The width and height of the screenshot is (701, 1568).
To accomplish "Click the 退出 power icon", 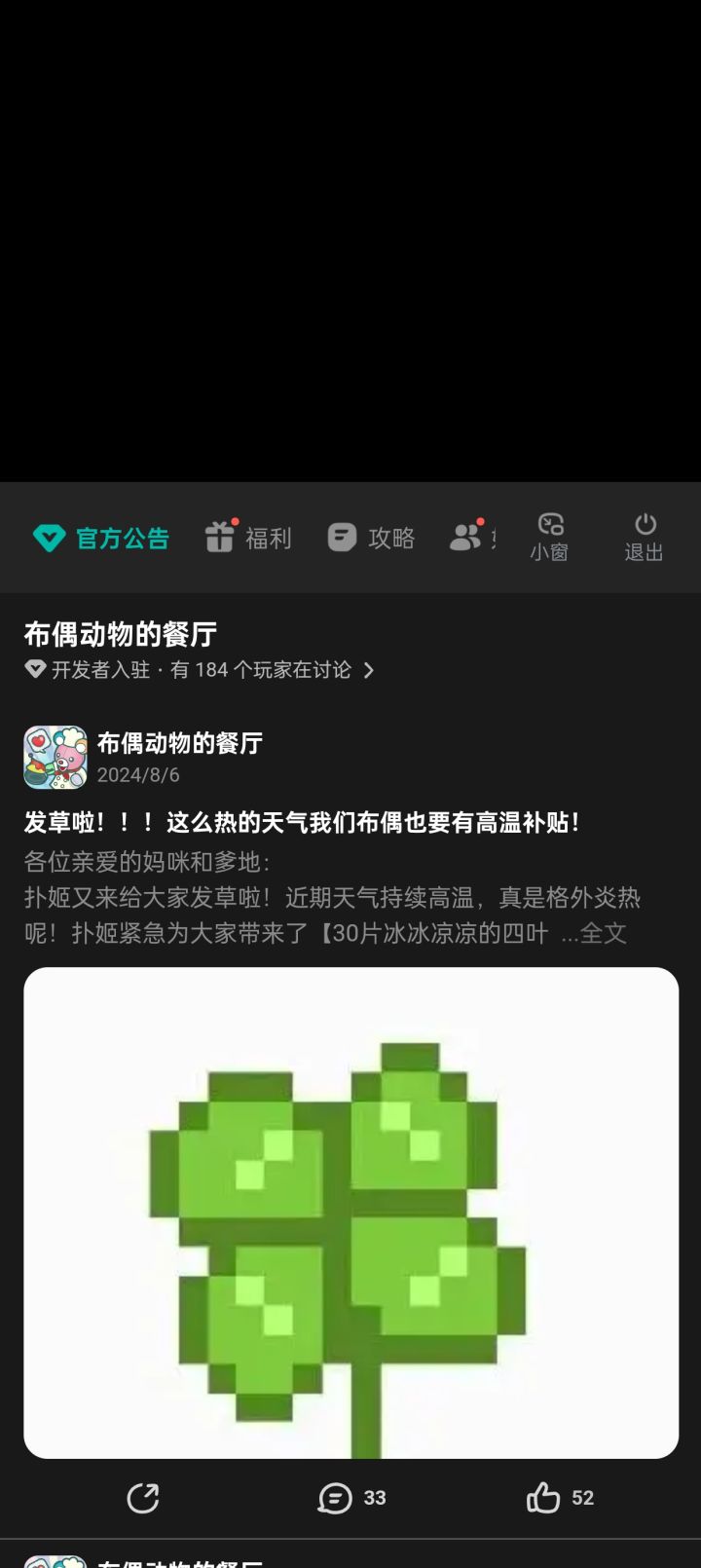I will 644,524.
